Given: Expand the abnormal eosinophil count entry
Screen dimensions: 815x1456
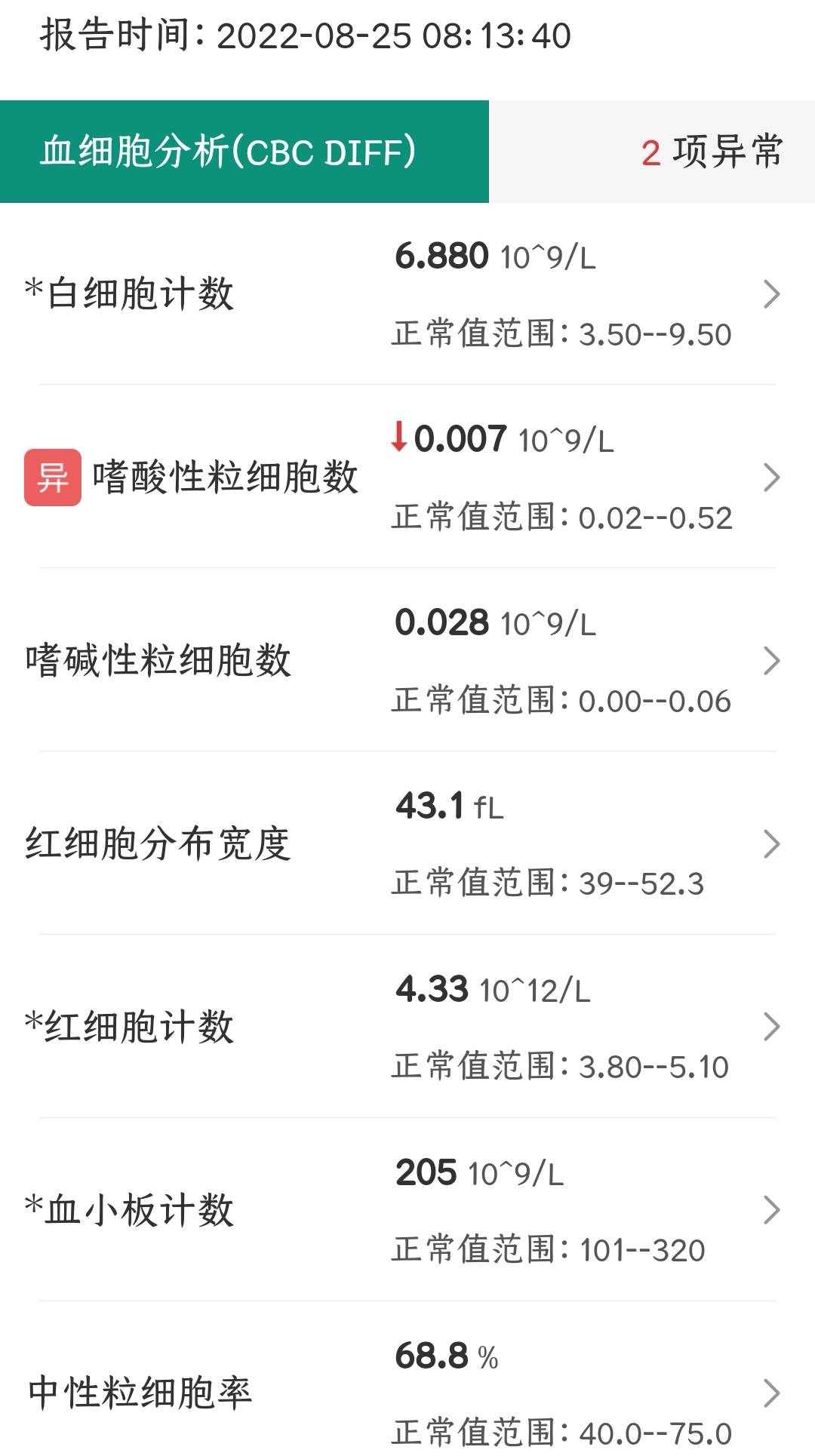Looking at the screenshot, I should pyautogui.click(x=771, y=477).
